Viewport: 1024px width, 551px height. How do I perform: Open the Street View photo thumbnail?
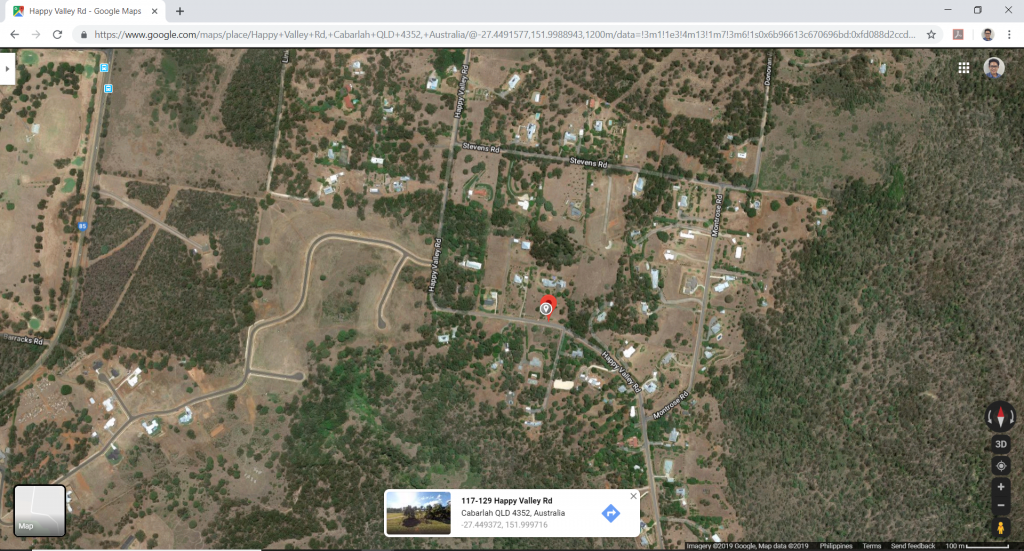tap(418, 513)
